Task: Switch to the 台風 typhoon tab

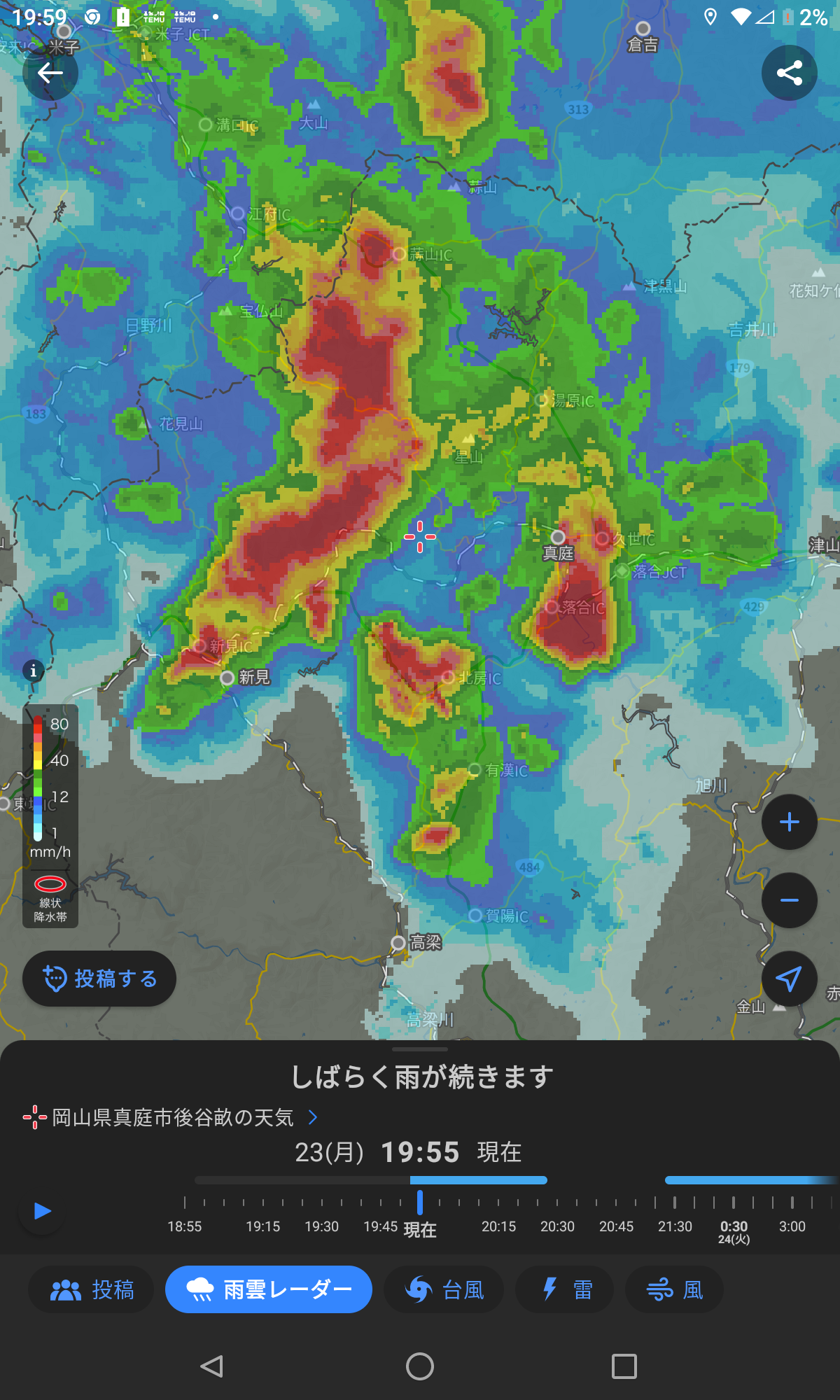Action: point(444,1289)
